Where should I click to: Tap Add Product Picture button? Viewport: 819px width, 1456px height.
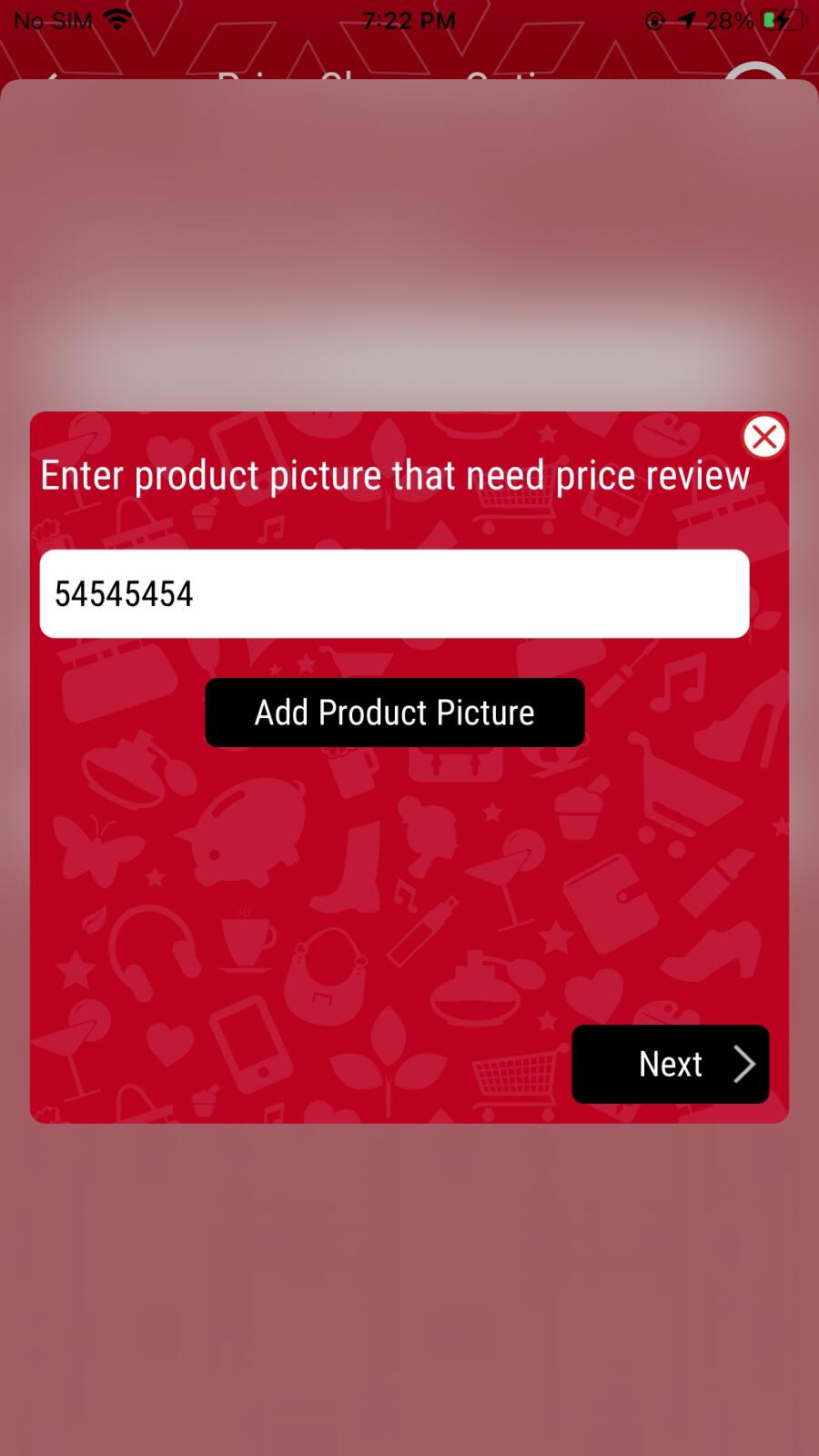pos(394,713)
